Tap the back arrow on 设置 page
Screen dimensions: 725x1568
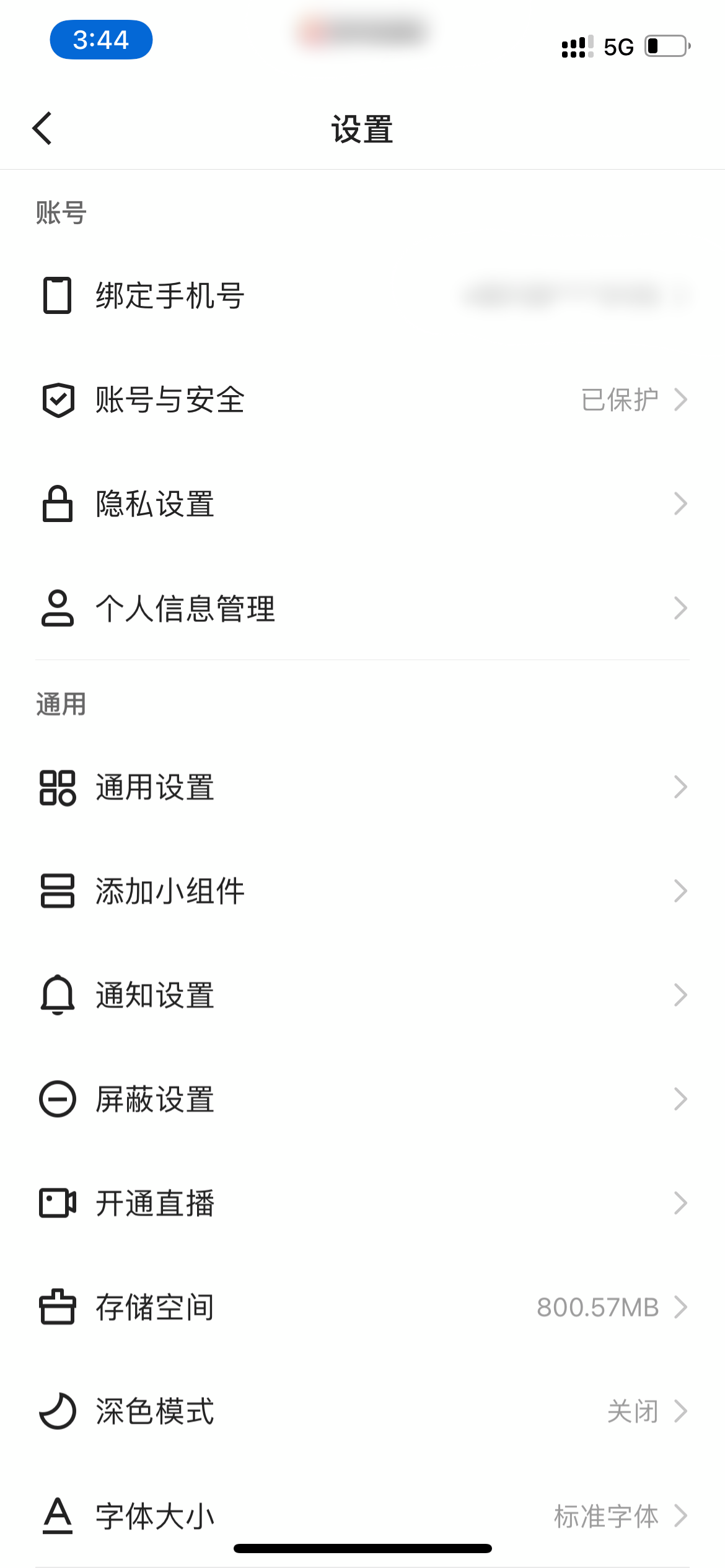pos(42,129)
